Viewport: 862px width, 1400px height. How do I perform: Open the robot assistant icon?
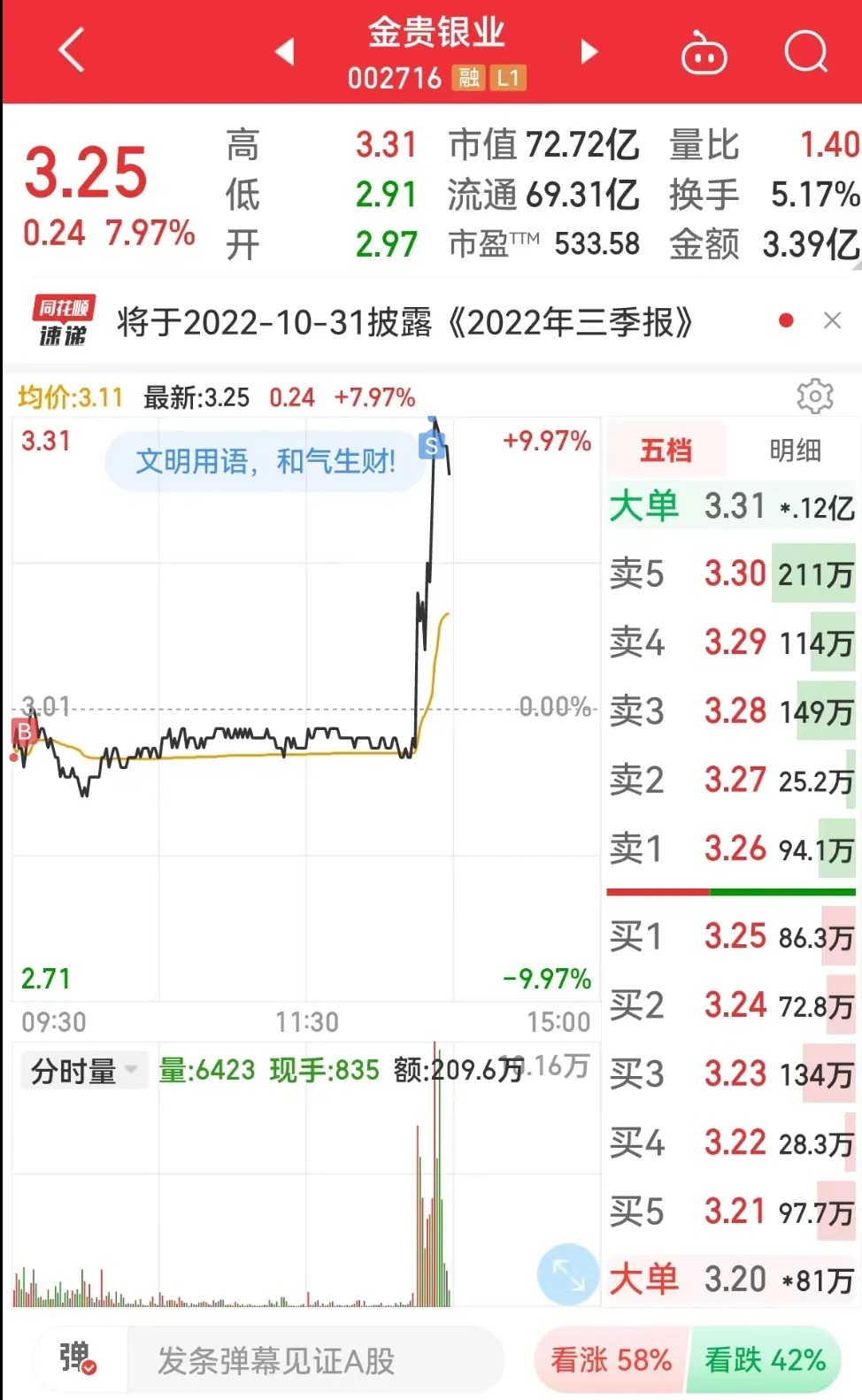tap(704, 53)
